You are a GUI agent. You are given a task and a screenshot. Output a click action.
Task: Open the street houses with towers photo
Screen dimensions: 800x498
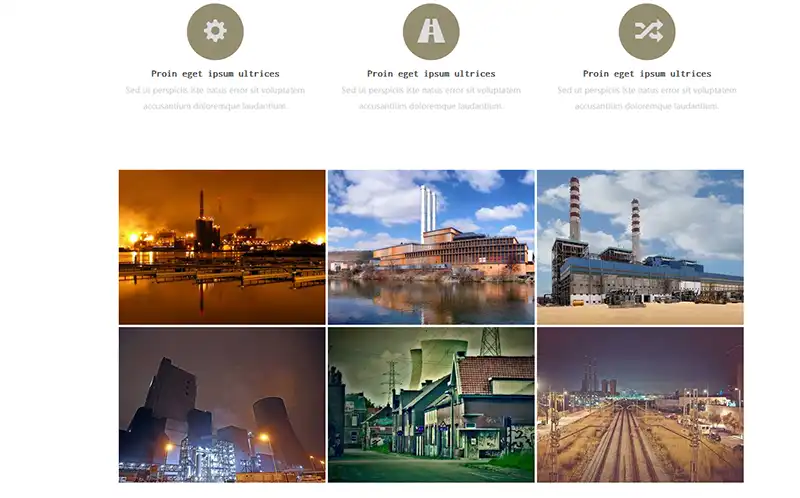[x=431, y=404]
